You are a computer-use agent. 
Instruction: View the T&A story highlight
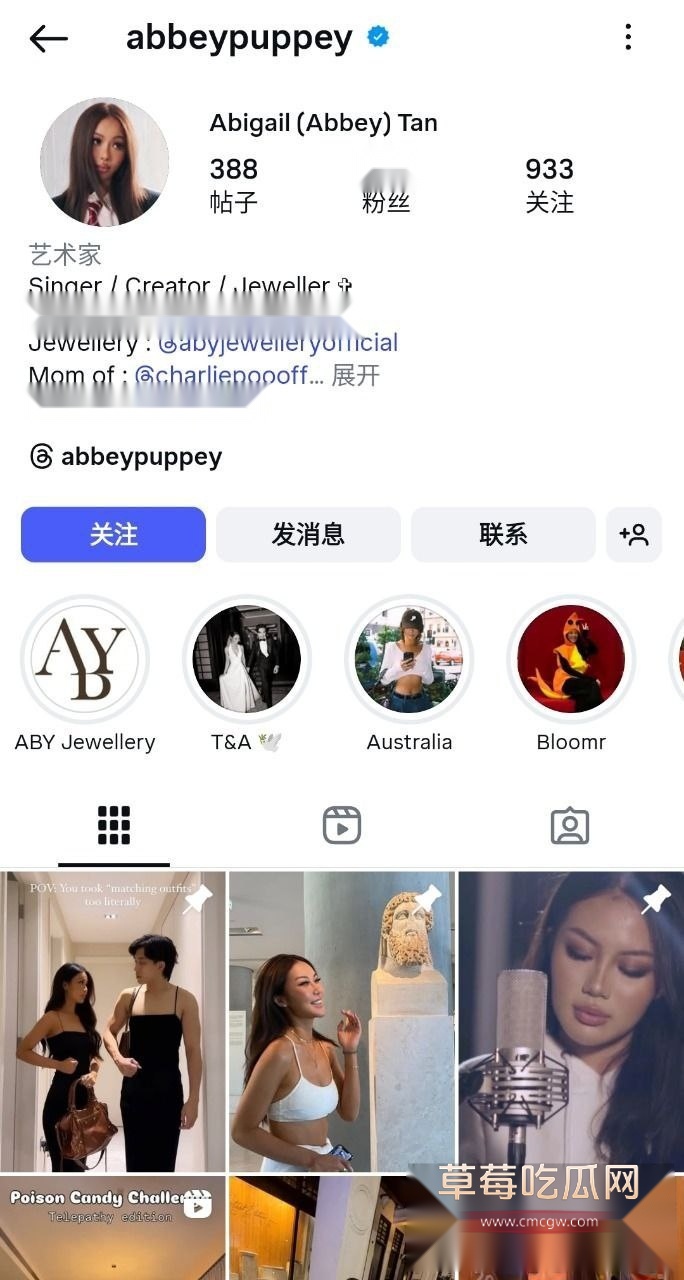(x=247, y=660)
